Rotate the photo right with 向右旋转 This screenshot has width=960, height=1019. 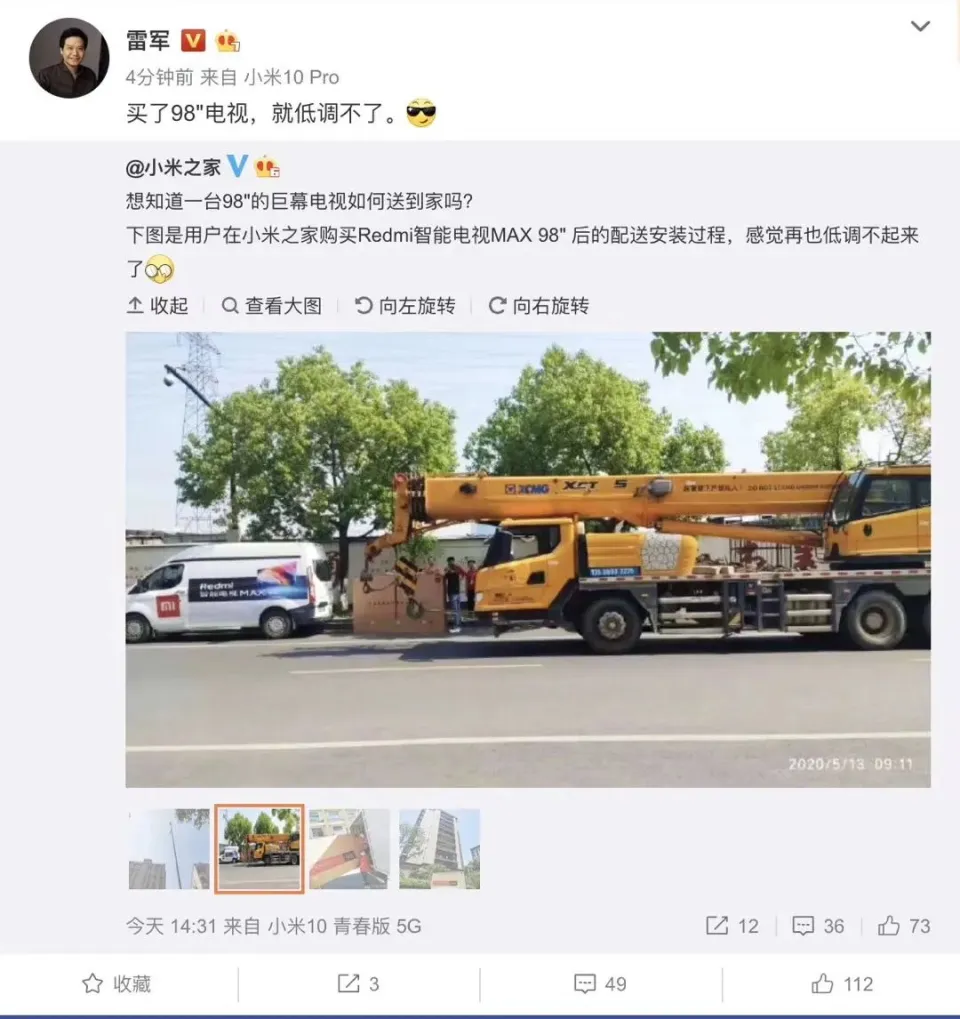click(539, 306)
